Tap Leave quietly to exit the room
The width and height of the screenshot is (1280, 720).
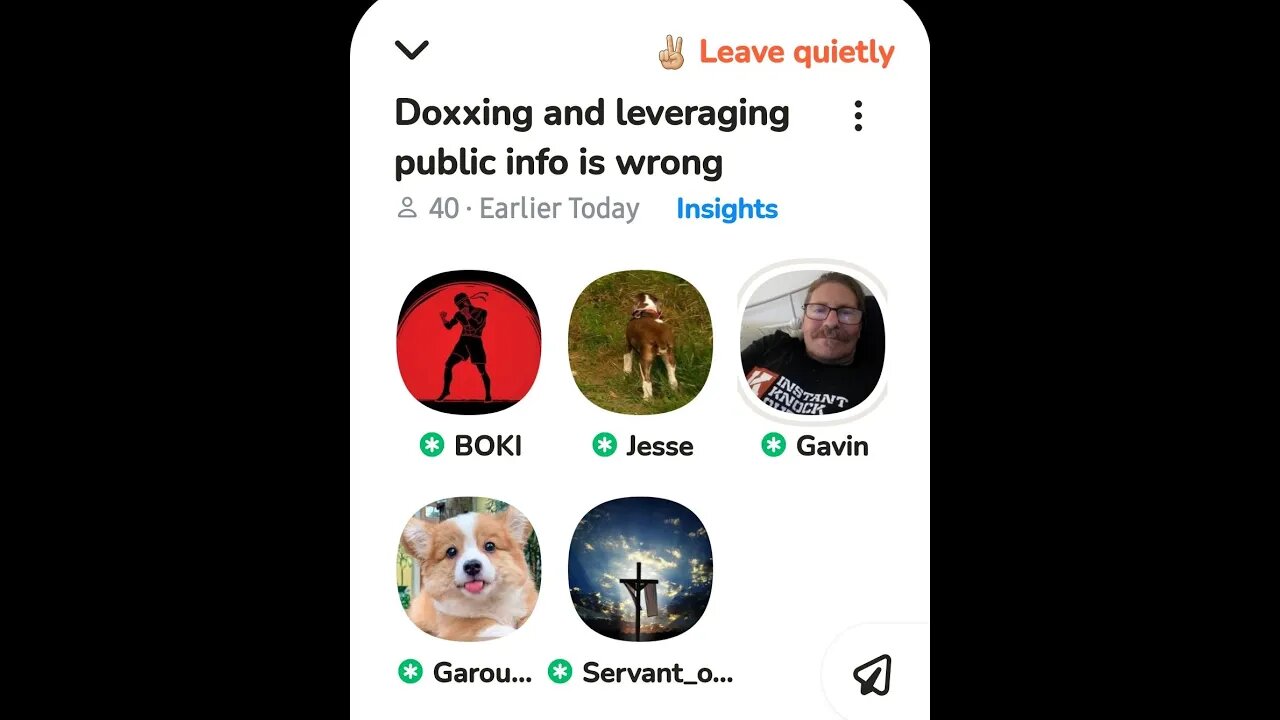[776, 52]
